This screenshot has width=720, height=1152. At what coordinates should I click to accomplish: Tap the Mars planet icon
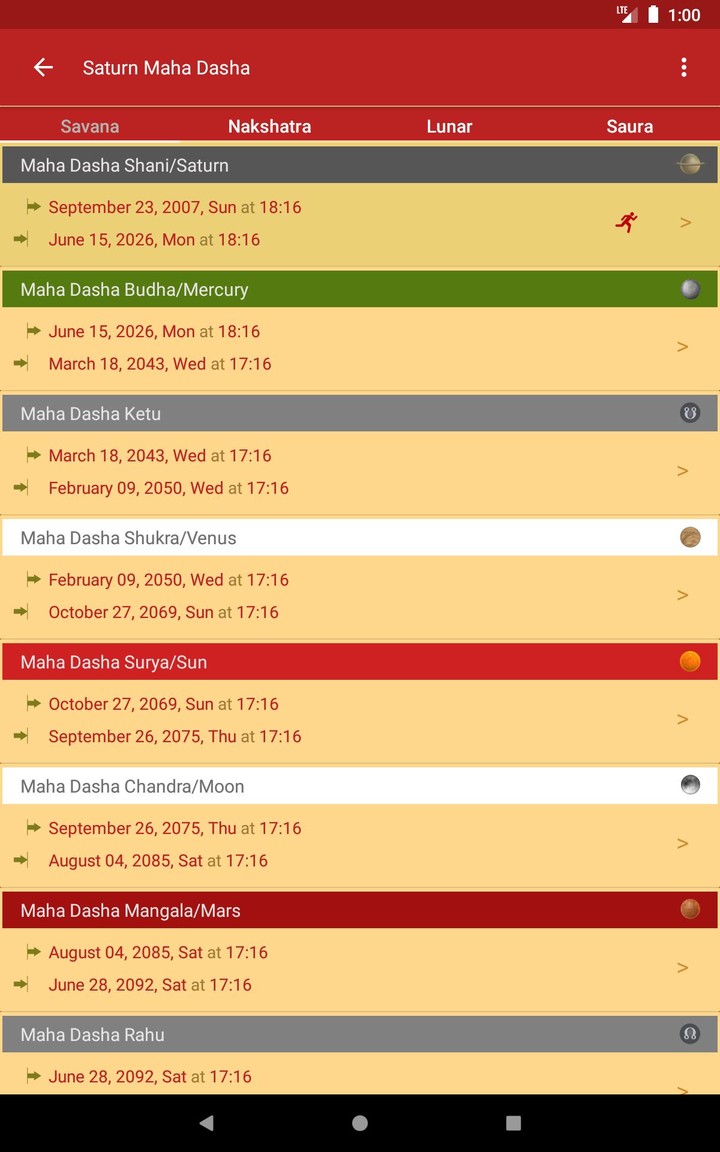coord(690,909)
